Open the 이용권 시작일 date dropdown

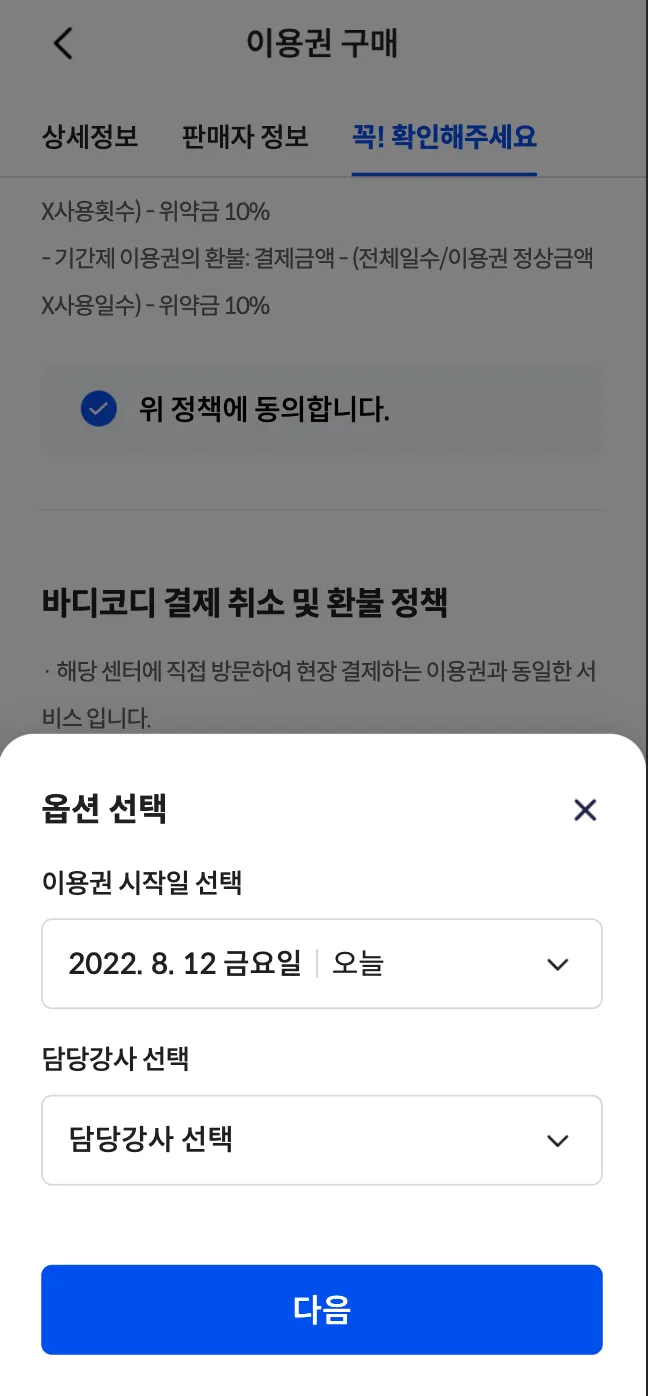coord(322,964)
